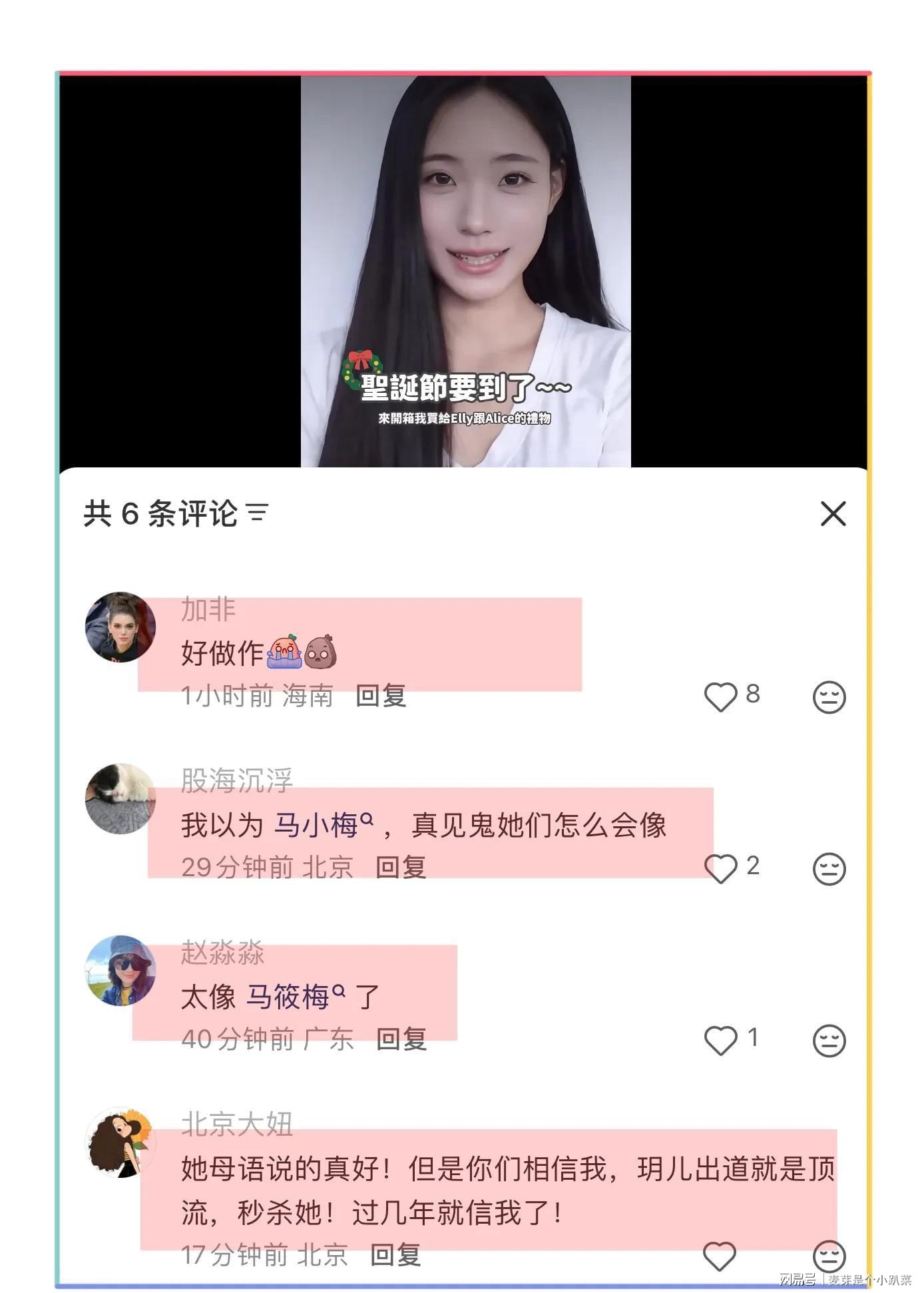Viewport: 924px width, 1293px height.
Task: Reply to 股海沉浮's comment
Action: (x=401, y=868)
